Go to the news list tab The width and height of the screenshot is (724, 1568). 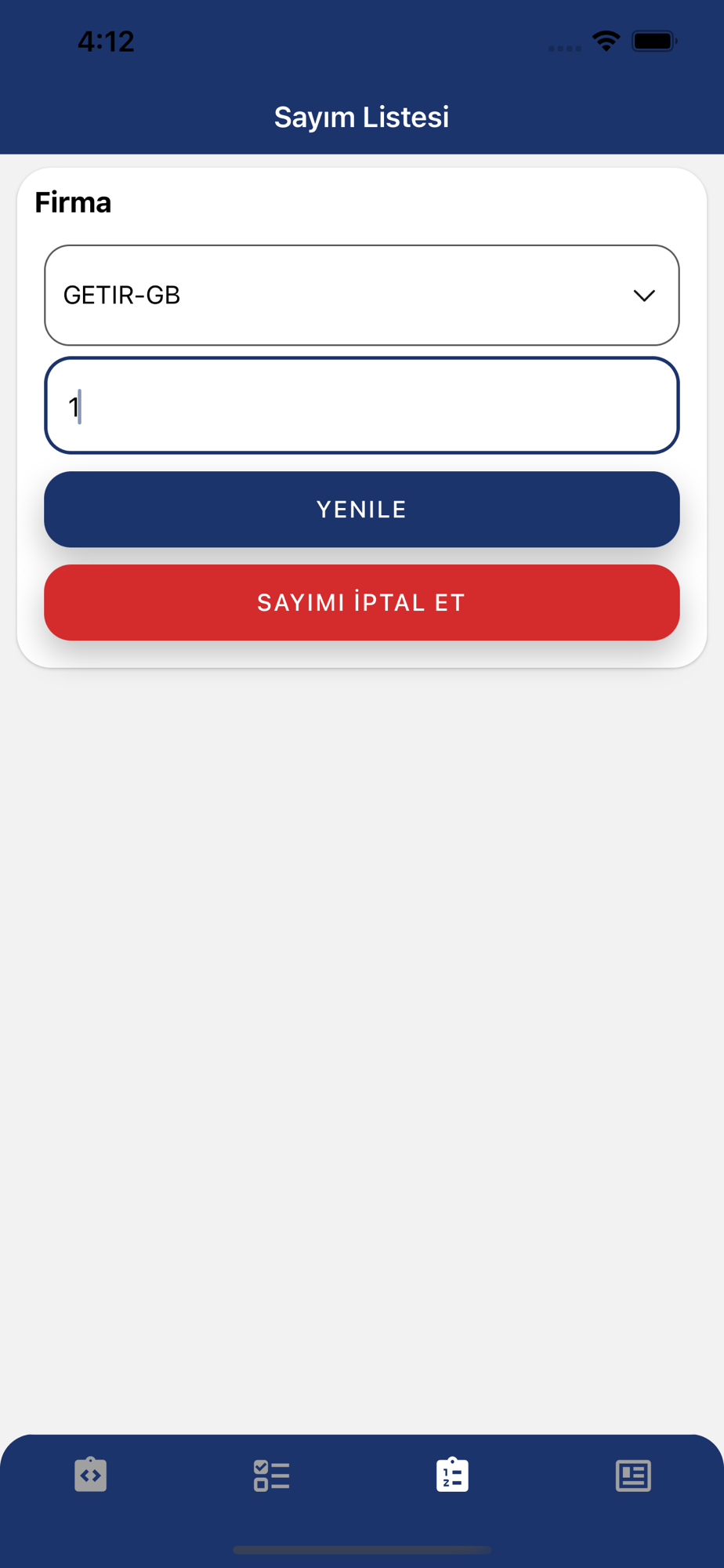(633, 1475)
